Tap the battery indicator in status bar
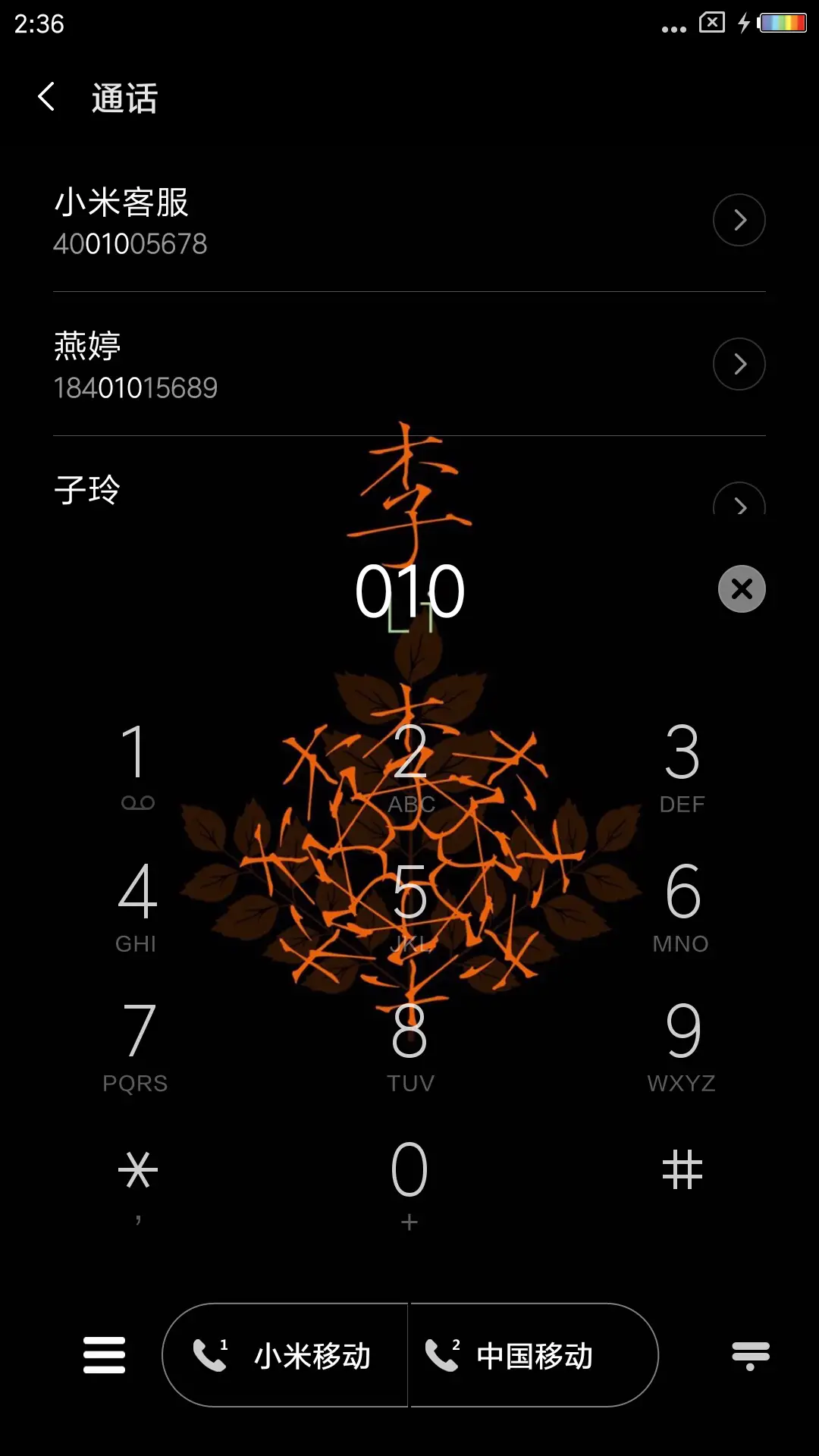Viewport: 819px width, 1456px height. tap(783, 23)
